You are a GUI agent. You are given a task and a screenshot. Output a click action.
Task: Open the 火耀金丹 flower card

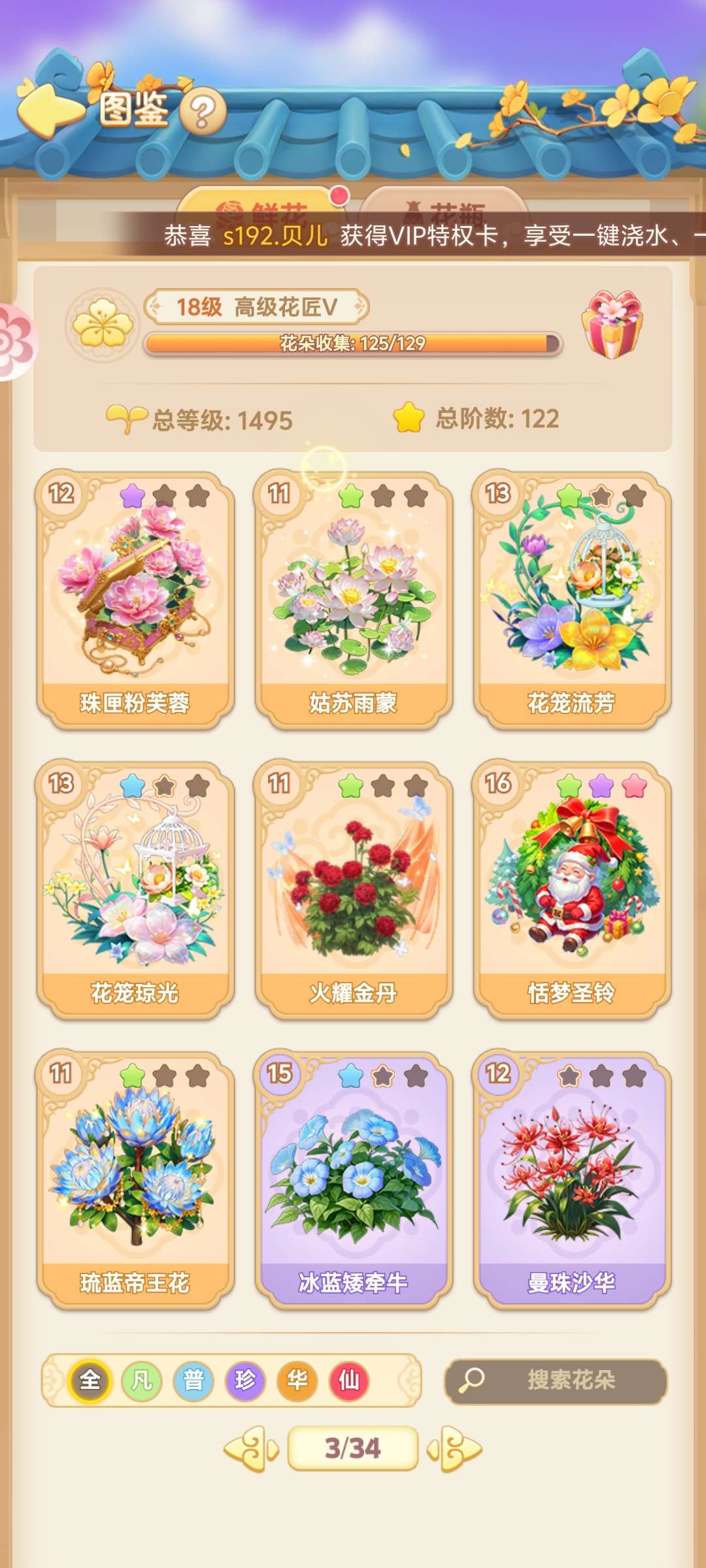(x=353, y=890)
